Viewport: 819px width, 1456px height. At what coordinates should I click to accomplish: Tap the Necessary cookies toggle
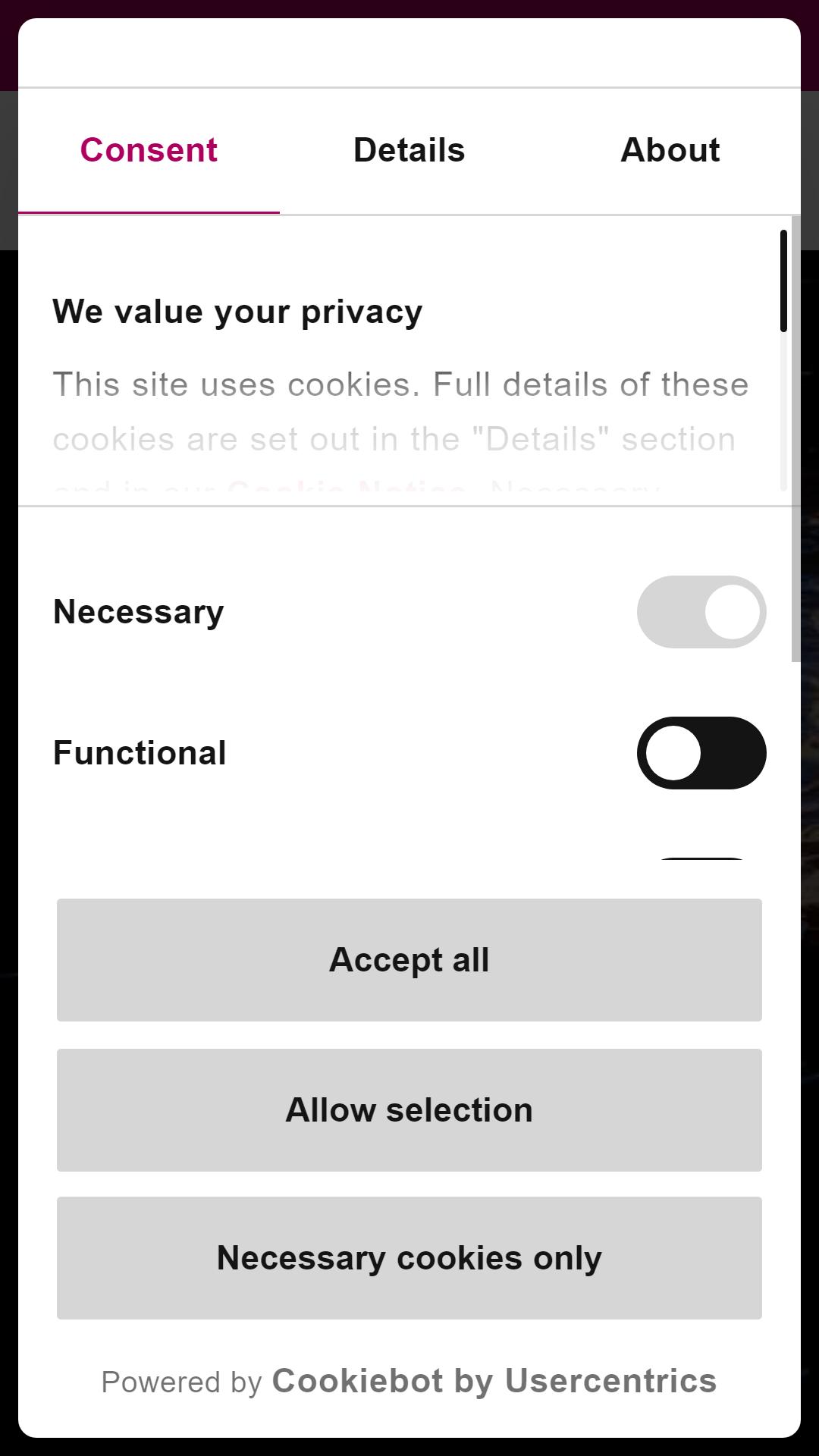(x=701, y=612)
